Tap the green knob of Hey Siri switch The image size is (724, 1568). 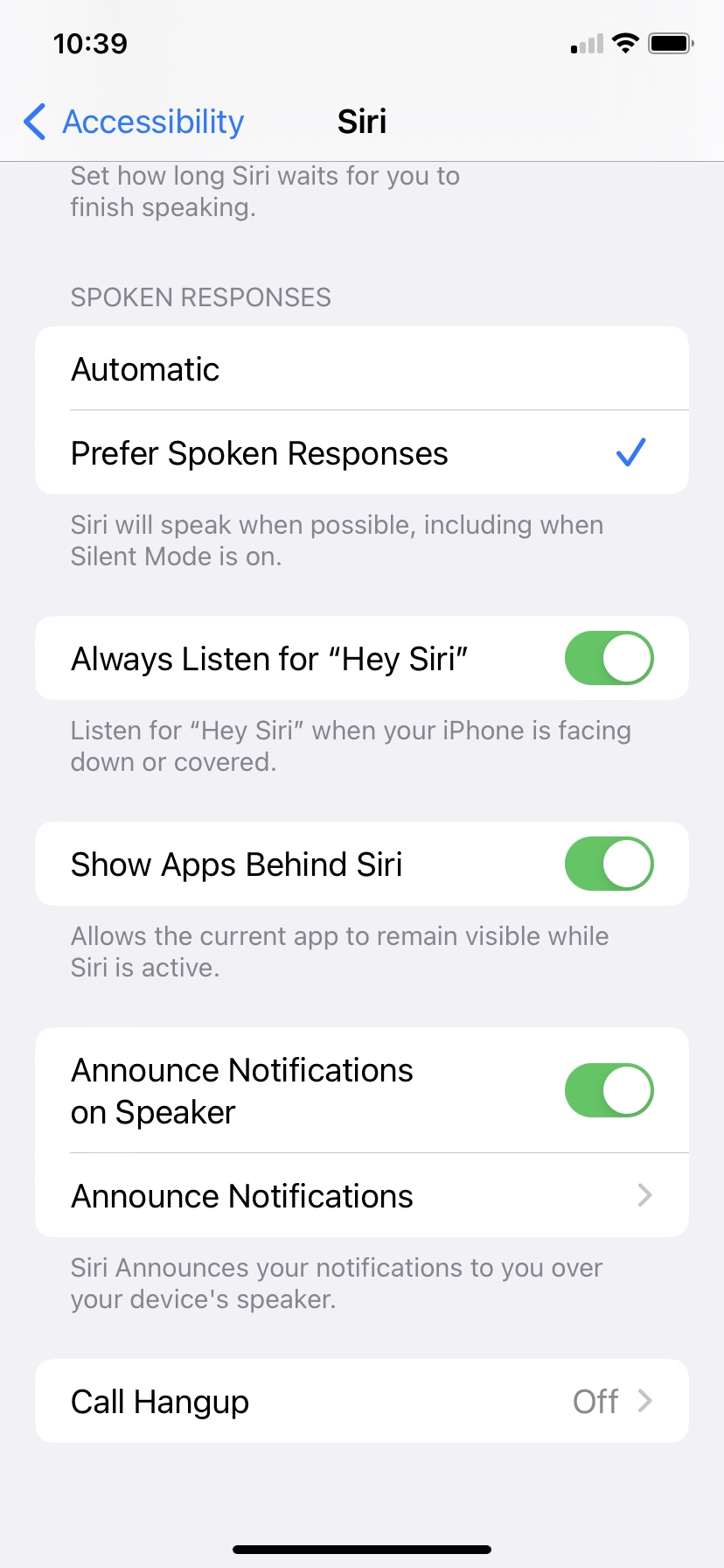point(626,658)
